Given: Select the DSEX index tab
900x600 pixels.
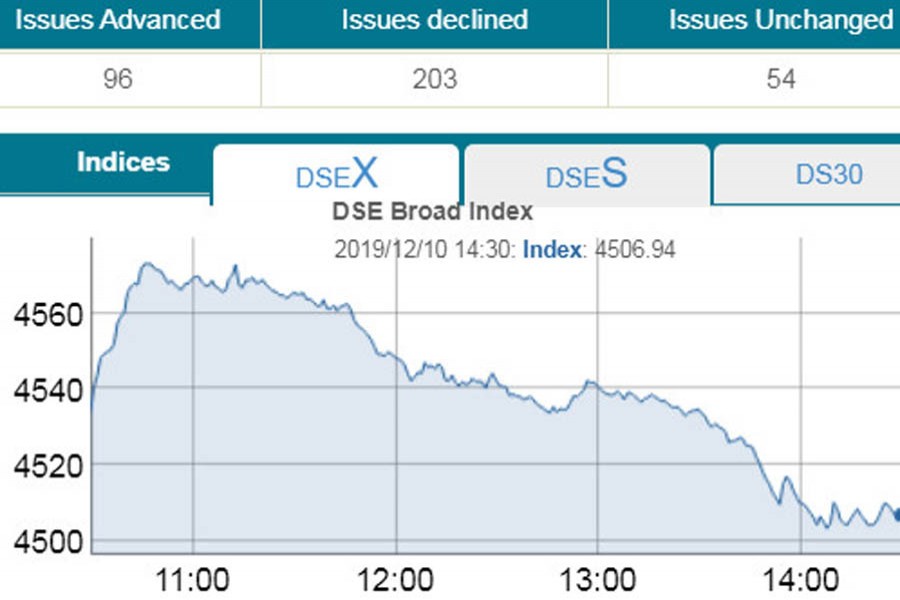Looking at the screenshot, I should [x=336, y=175].
